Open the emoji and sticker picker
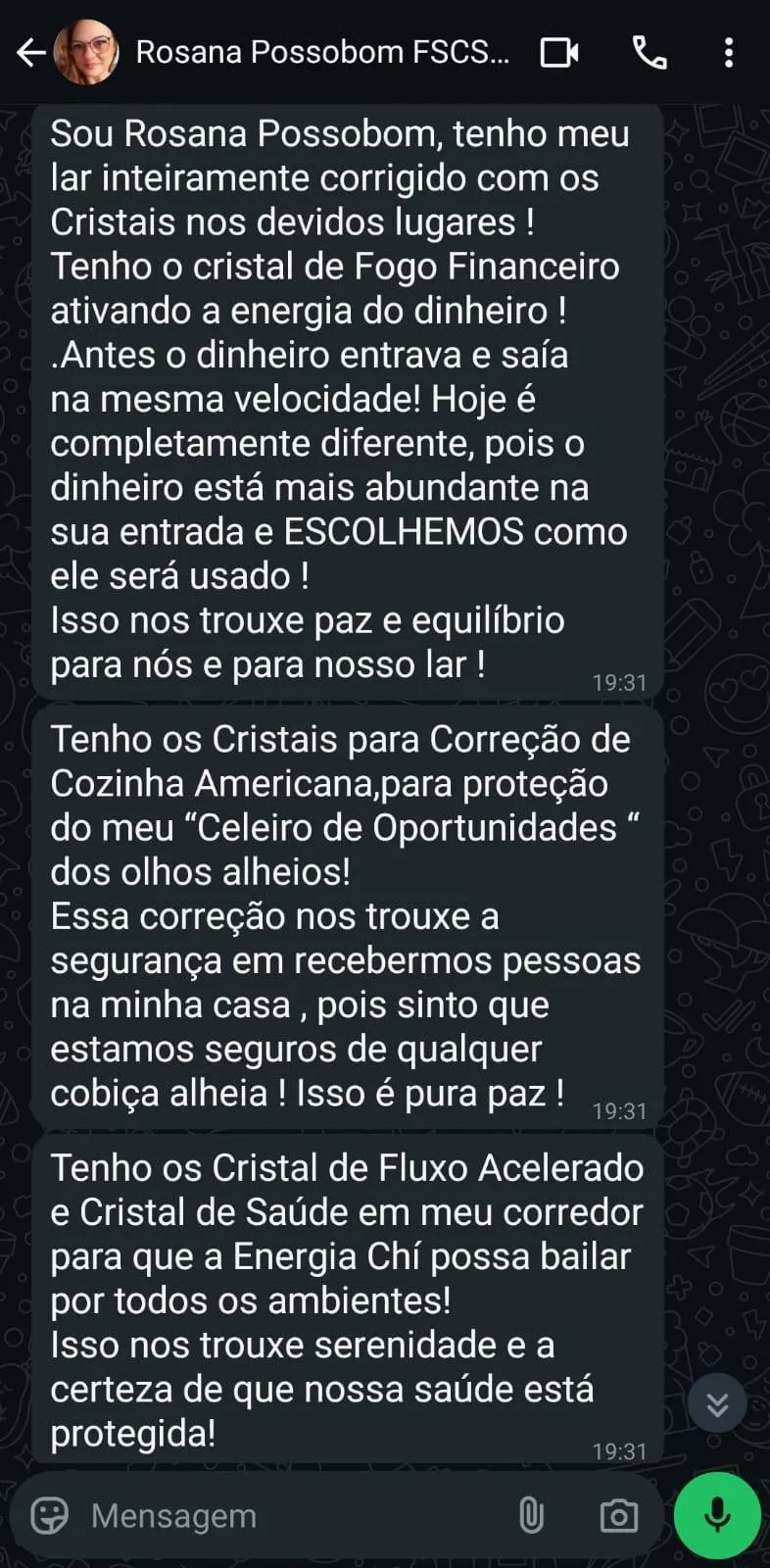Viewport: 770px width, 1568px height. click(50, 1515)
